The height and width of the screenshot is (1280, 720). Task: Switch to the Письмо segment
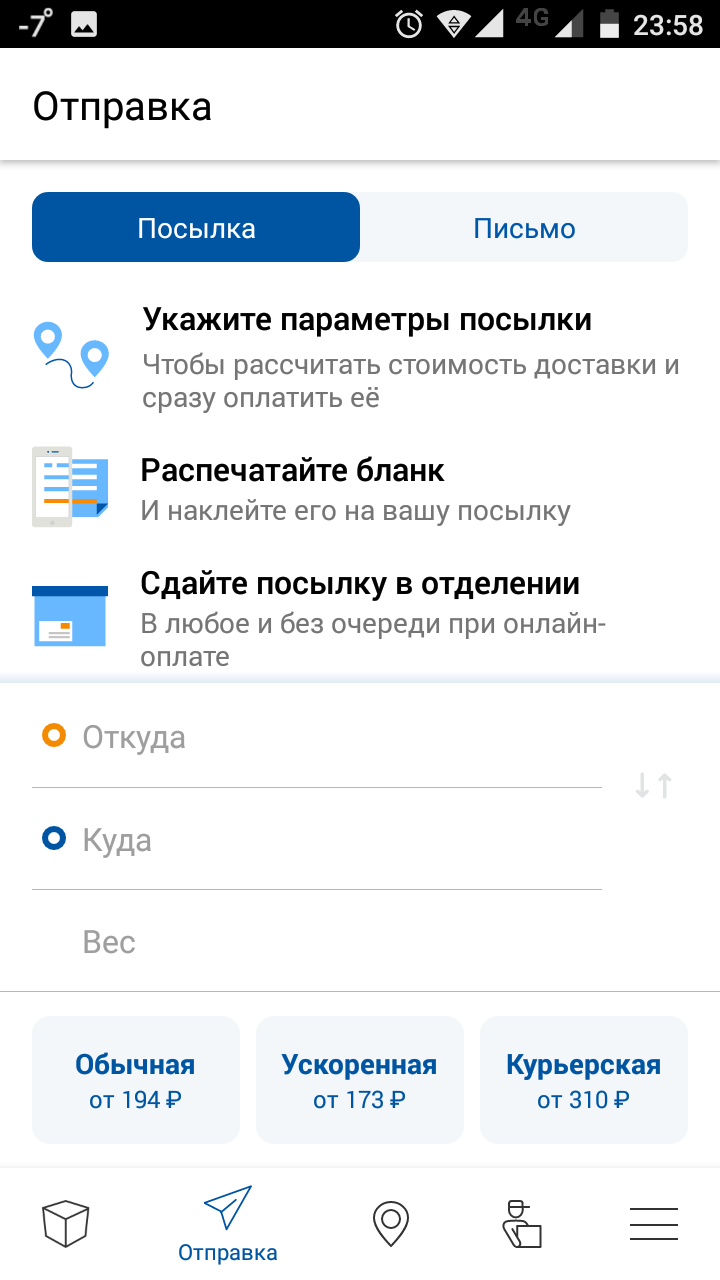tap(524, 227)
